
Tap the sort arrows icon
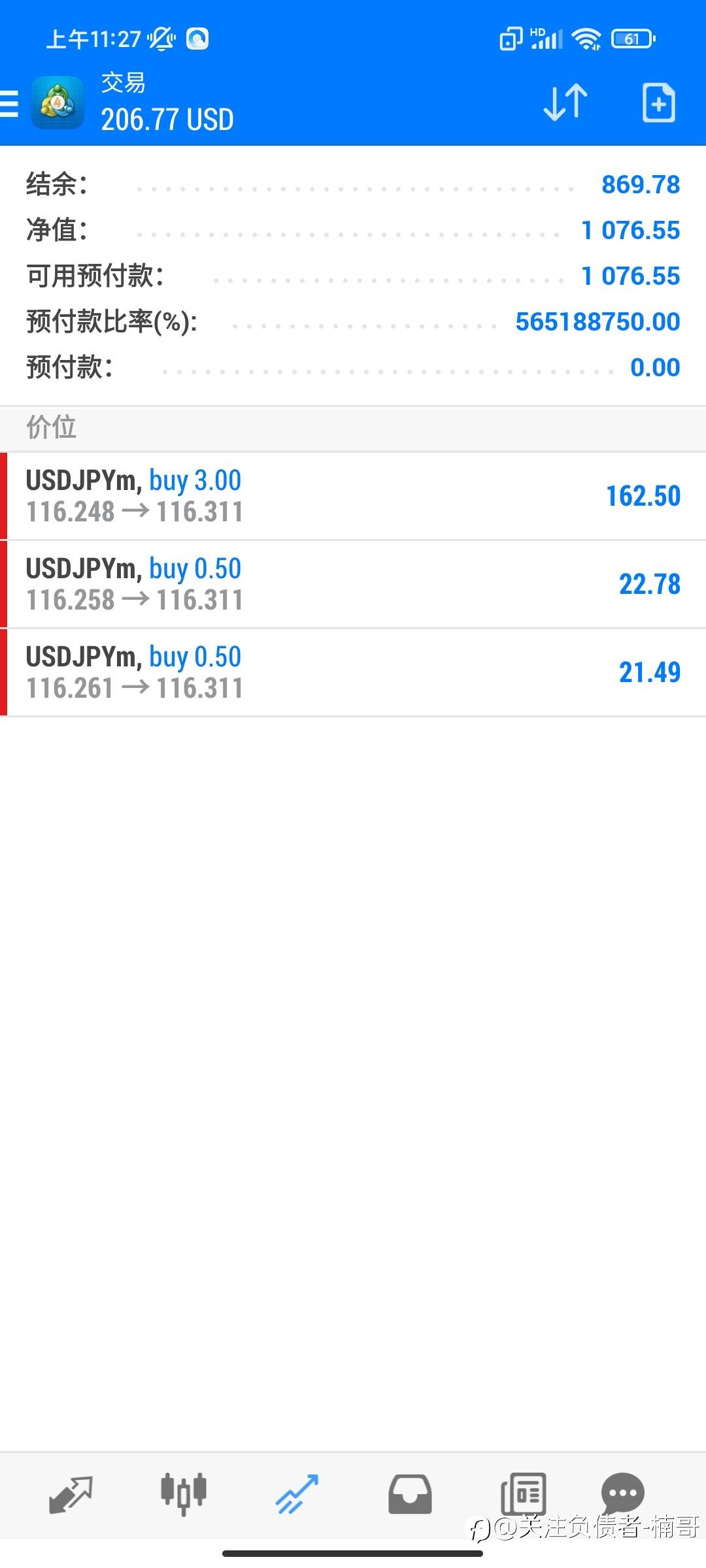[x=565, y=103]
